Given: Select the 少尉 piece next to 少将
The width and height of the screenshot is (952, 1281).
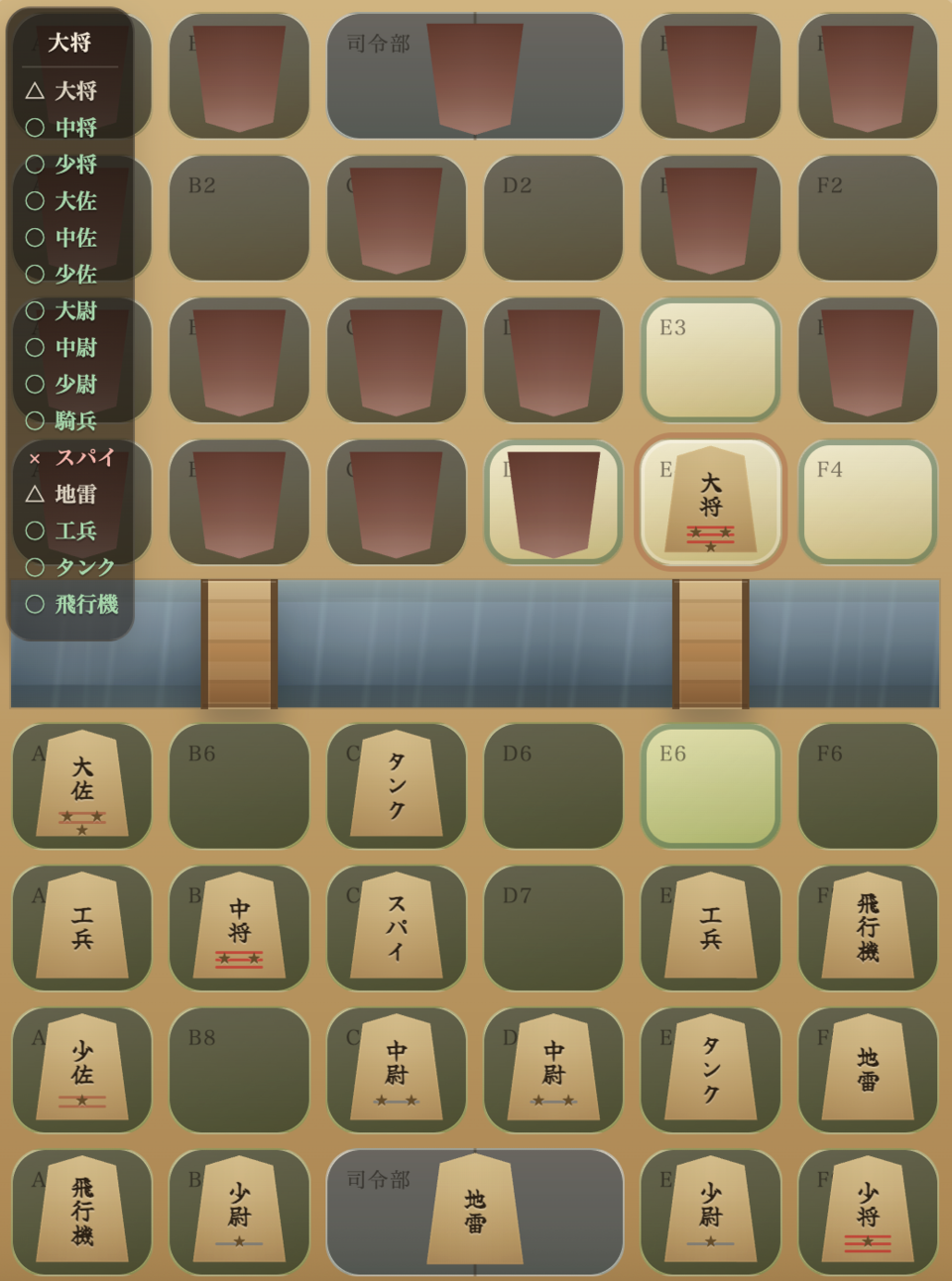Looking at the screenshot, I should coord(710,1212).
